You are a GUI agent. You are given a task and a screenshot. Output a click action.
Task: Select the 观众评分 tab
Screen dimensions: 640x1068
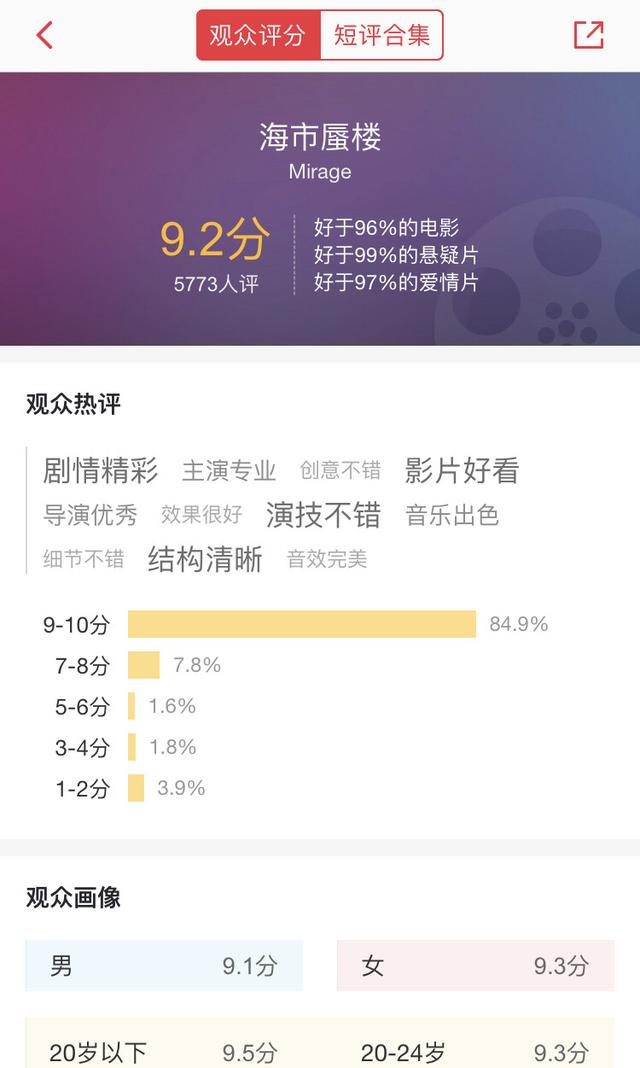258,35
